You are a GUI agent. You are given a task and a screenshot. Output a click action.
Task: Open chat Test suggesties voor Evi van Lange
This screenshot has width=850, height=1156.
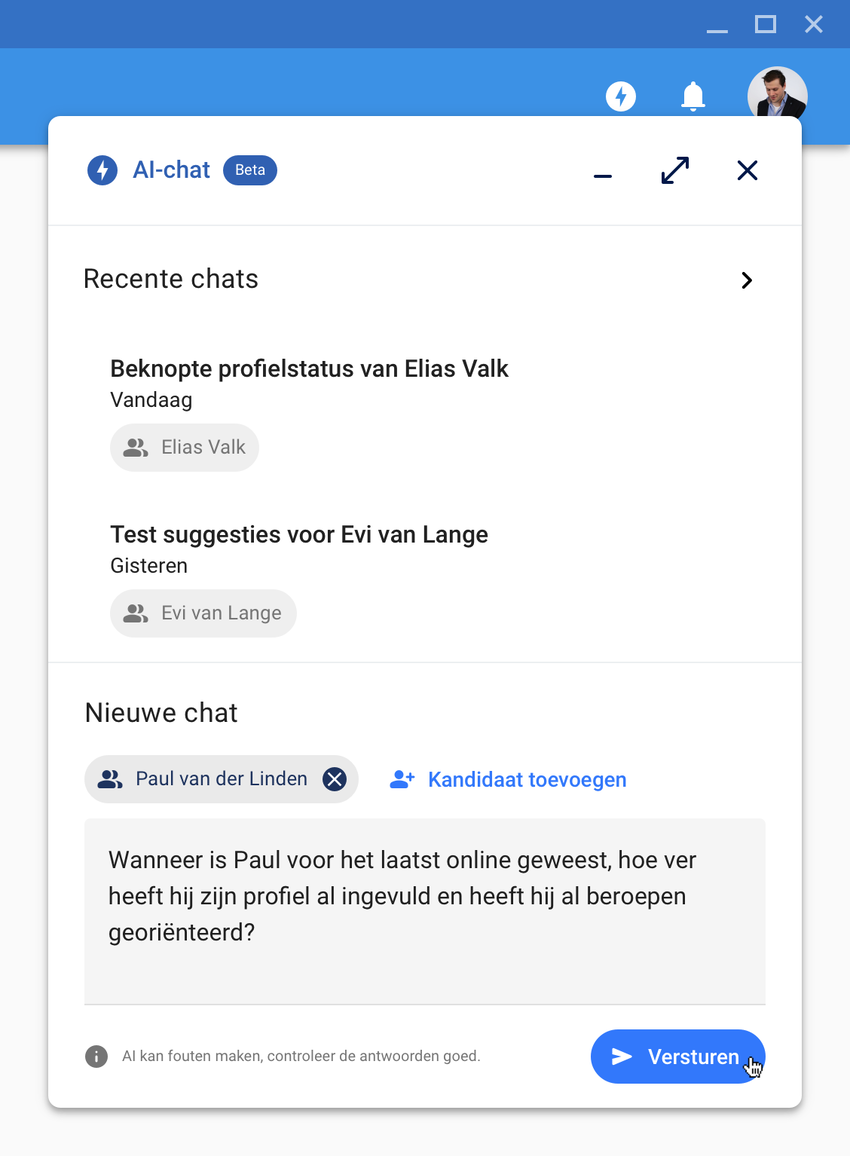tap(299, 535)
